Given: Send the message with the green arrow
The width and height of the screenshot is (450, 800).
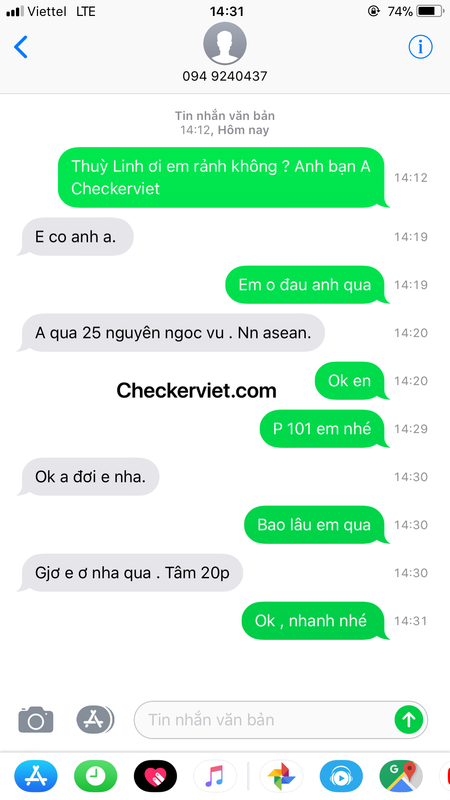Looking at the screenshot, I should tap(409, 720).
